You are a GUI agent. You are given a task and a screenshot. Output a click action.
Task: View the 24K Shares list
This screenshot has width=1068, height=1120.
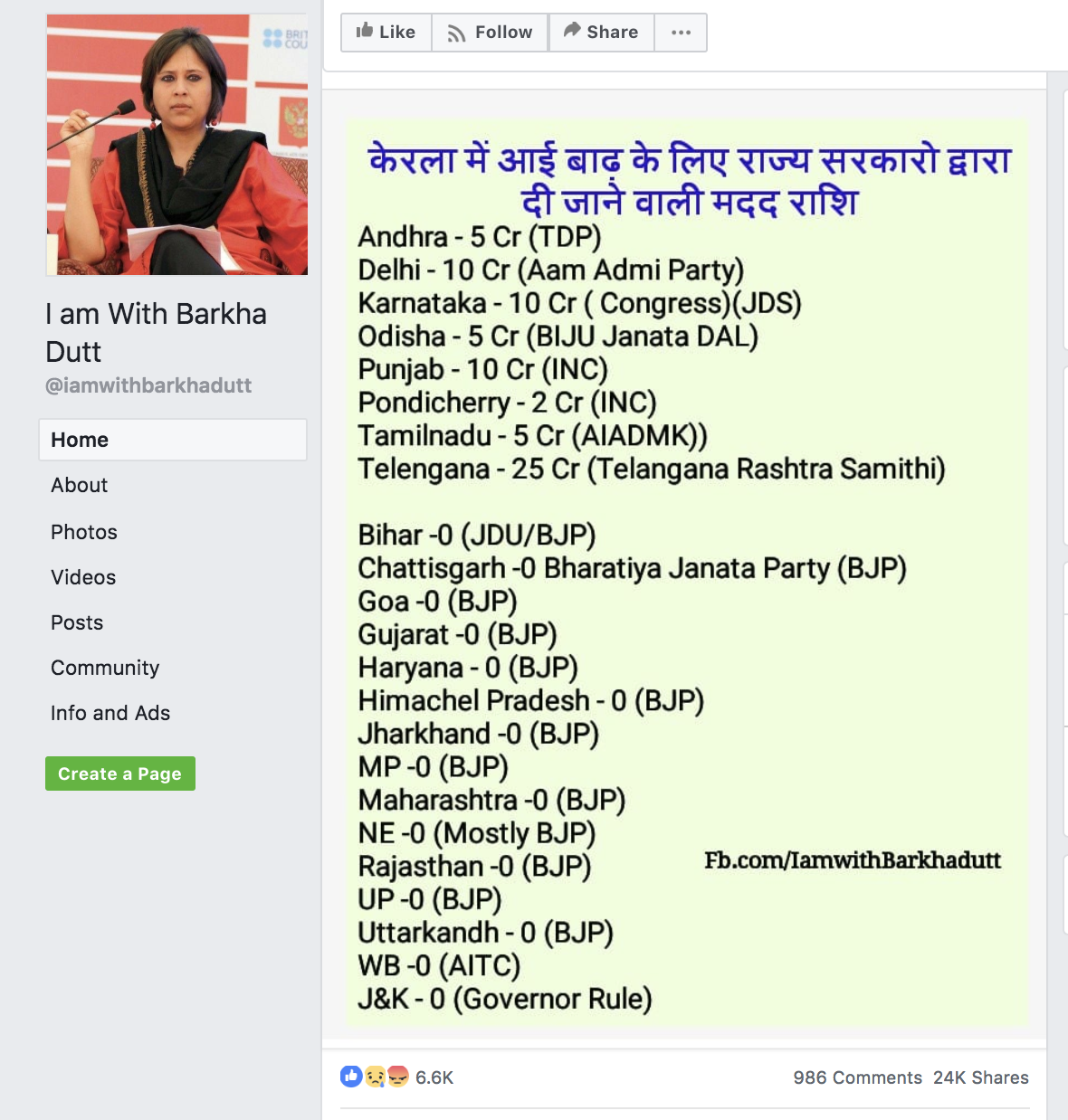(981, 1077)
